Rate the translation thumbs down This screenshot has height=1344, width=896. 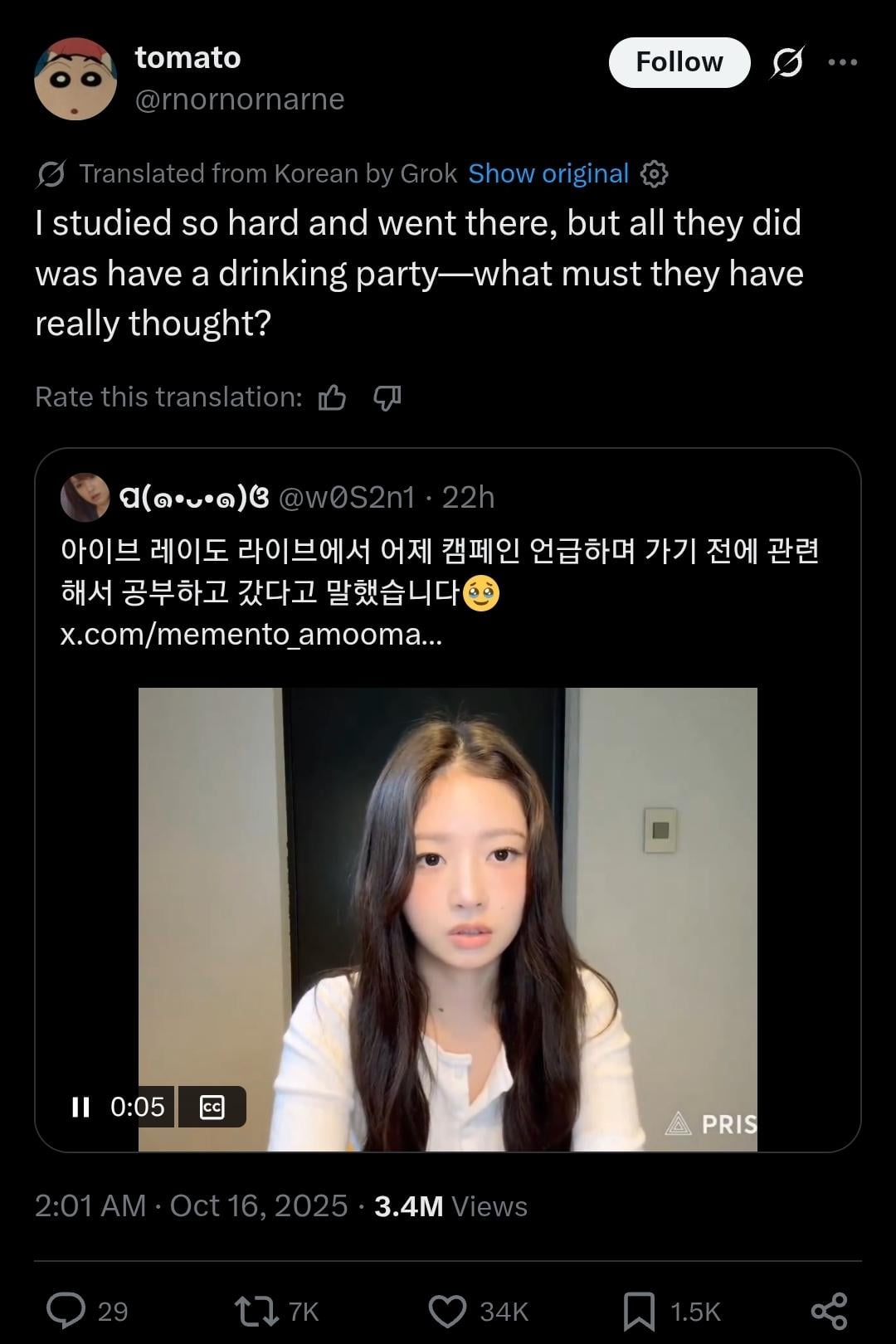click(387, 398)
